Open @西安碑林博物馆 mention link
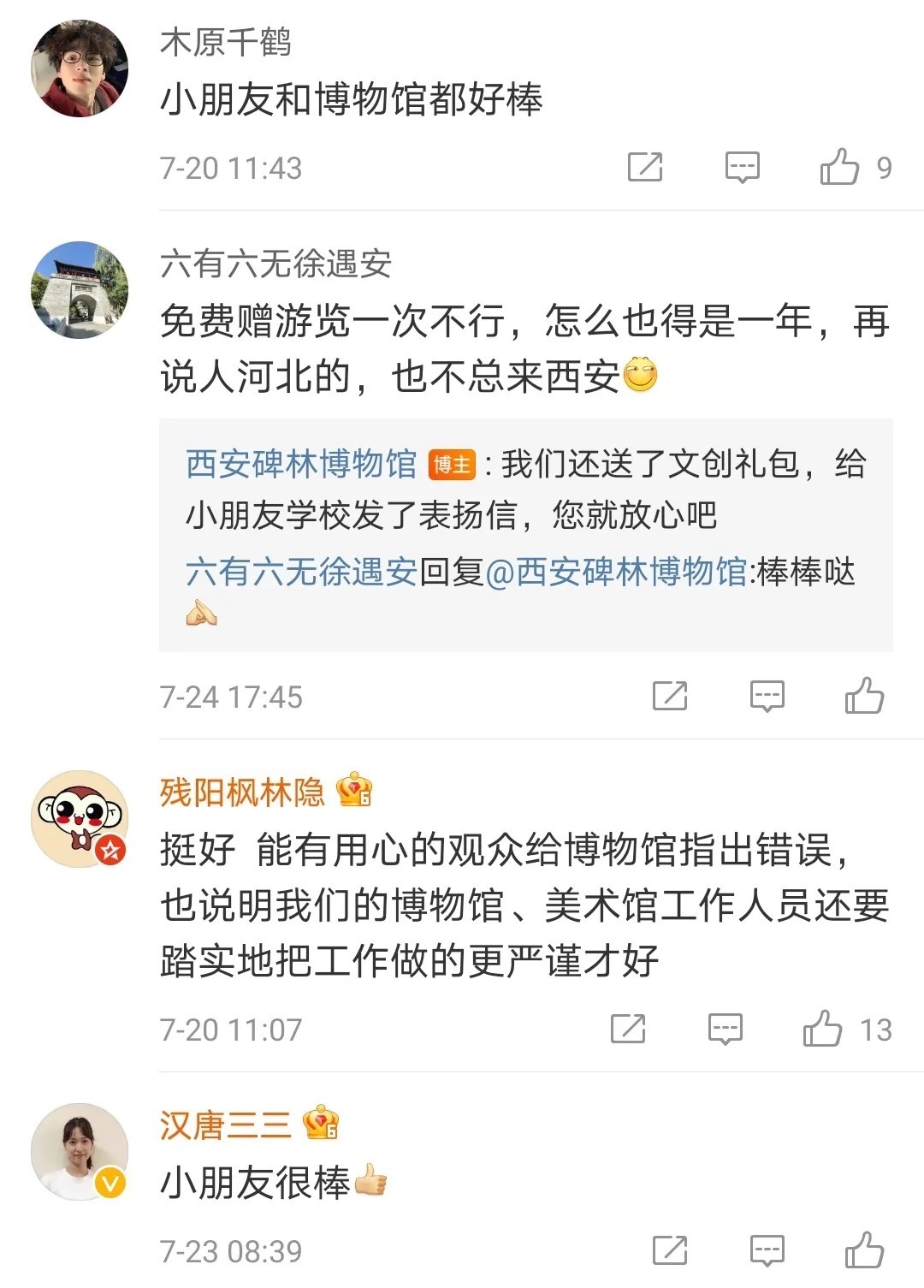The width and height of the screenshot is (924, 1288). [x=616, y=572]
